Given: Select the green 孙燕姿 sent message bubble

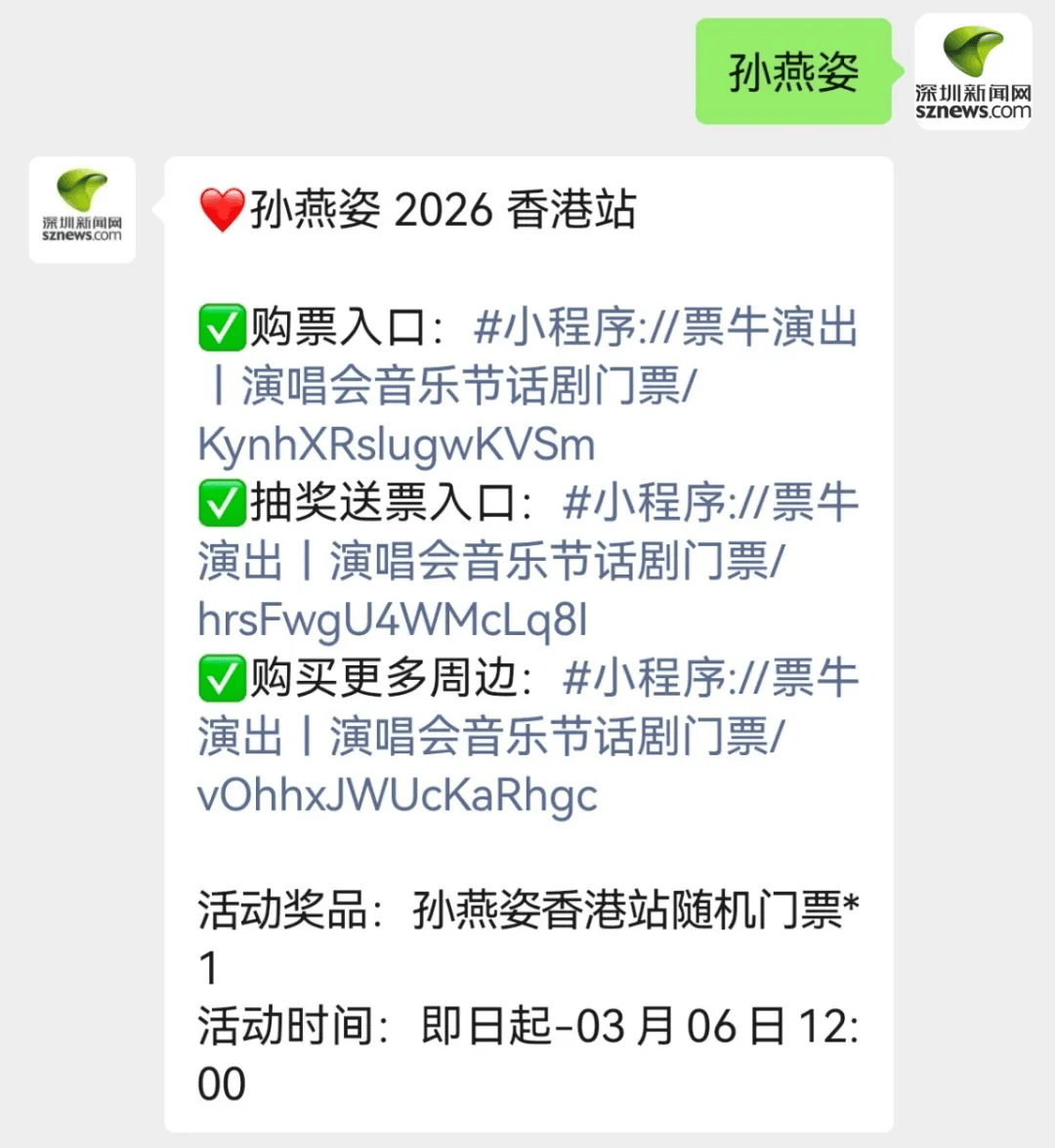Looking at the screenshot, I should pyautogui.click(x=792, y=72).
